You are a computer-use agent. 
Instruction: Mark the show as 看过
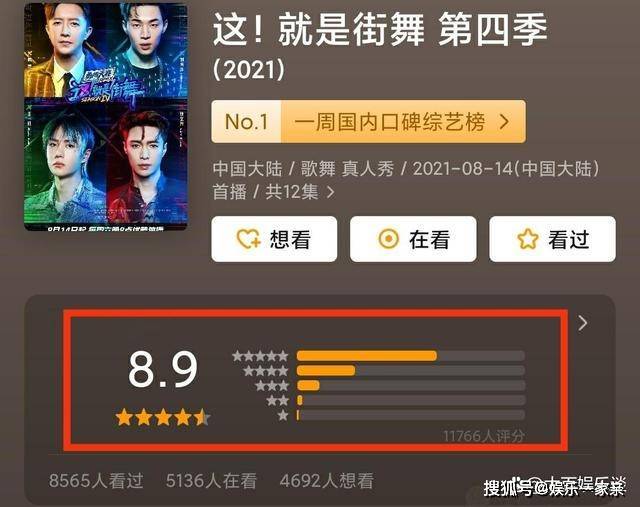[552, 240]
